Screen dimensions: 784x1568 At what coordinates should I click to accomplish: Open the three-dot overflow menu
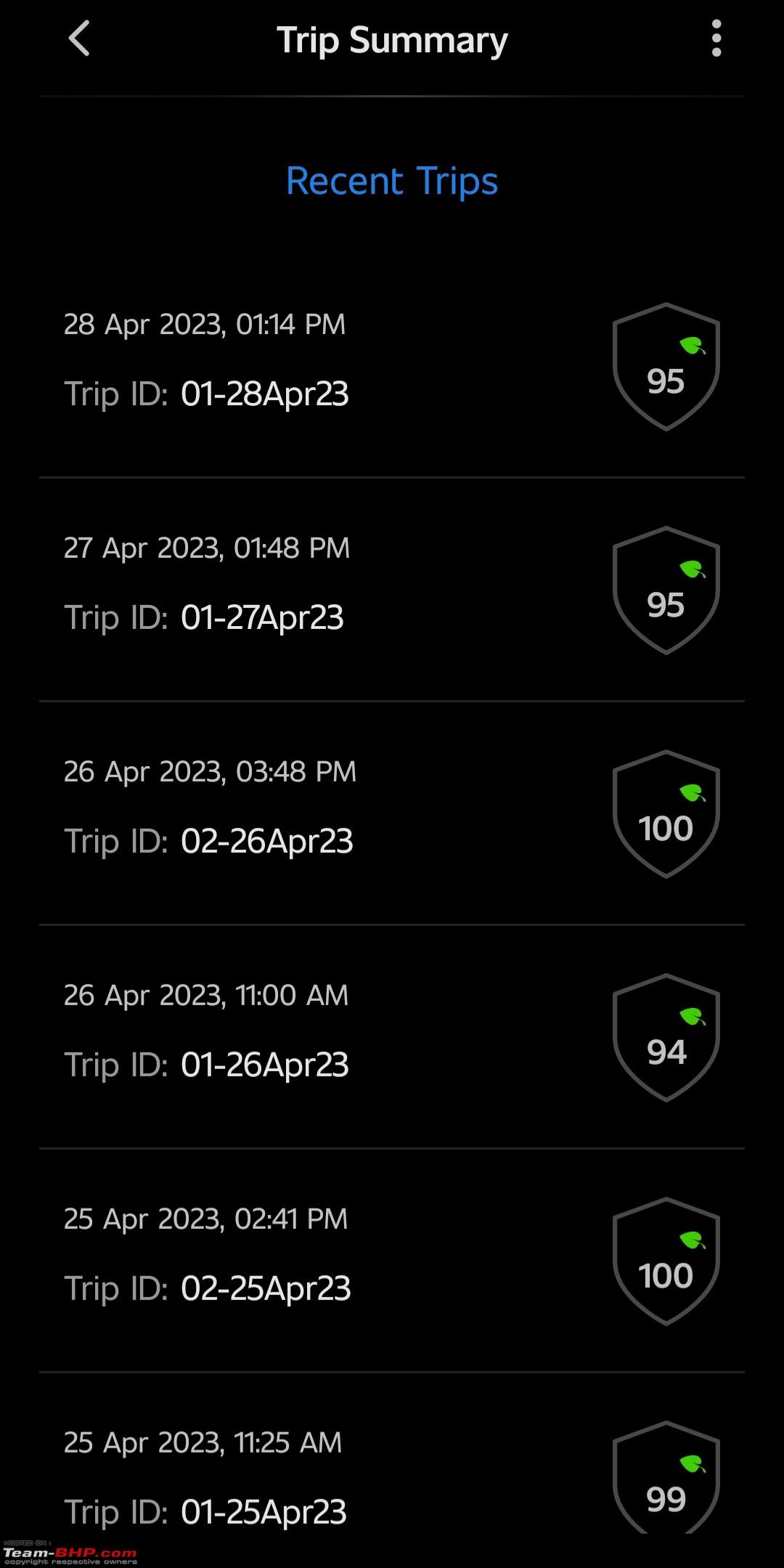[716, 38]
